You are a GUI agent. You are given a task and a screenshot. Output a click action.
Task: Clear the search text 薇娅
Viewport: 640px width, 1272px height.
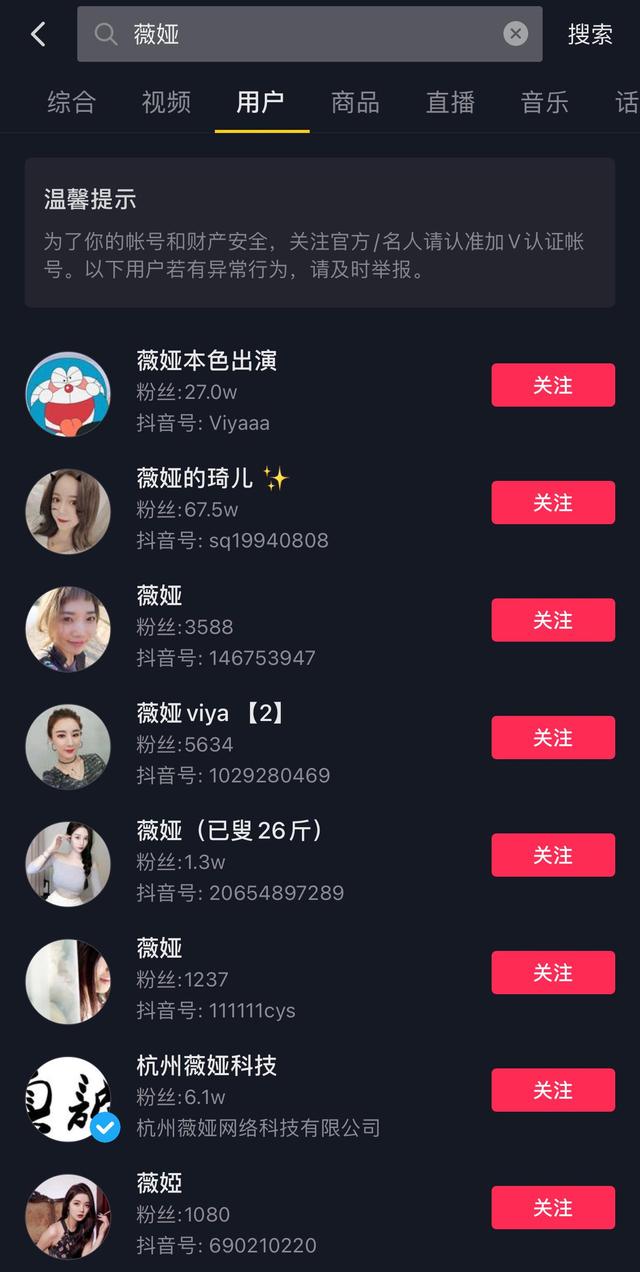coord(515,34)
